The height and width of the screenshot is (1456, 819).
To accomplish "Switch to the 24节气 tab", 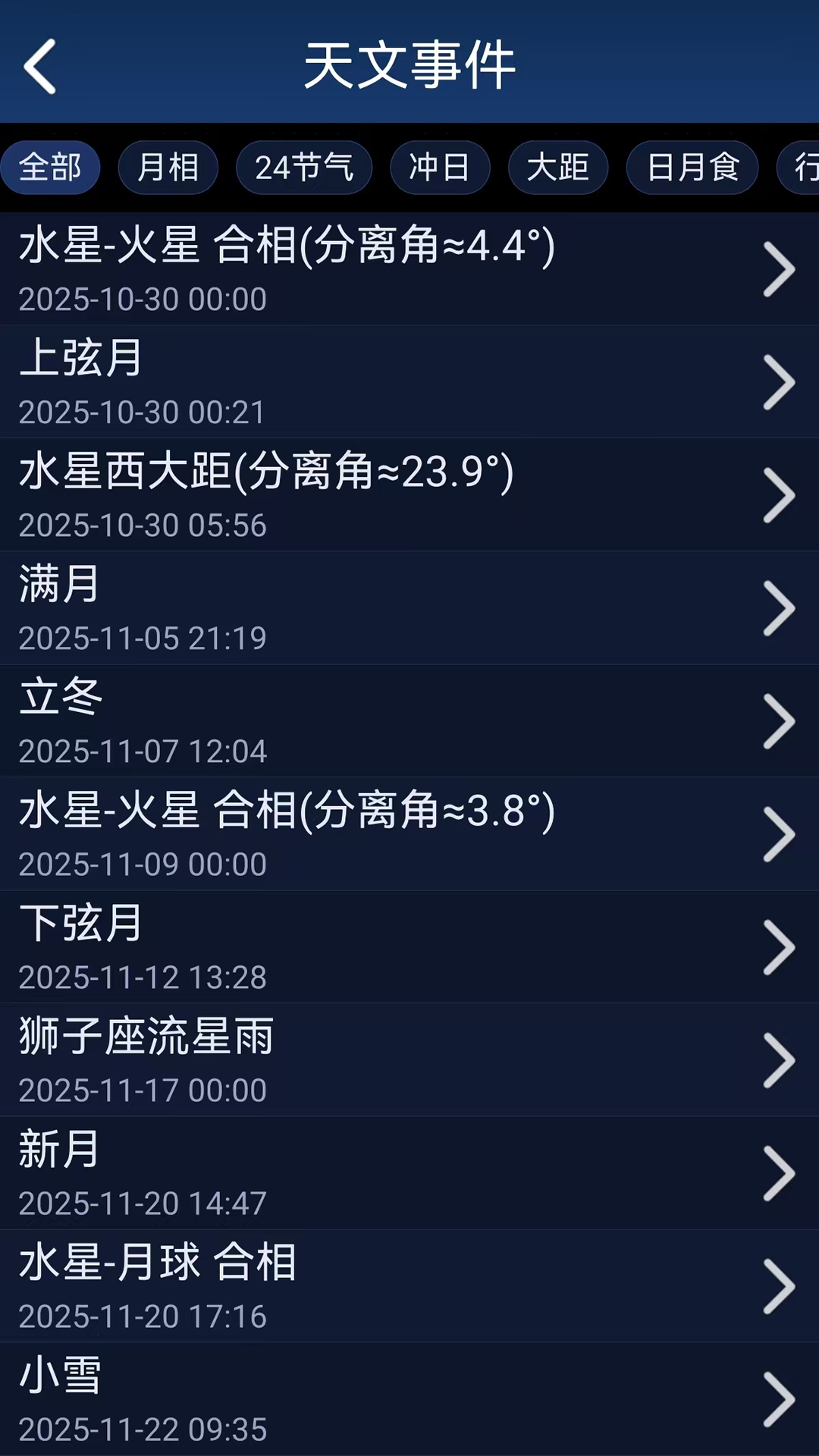I will tap(304, 168).
